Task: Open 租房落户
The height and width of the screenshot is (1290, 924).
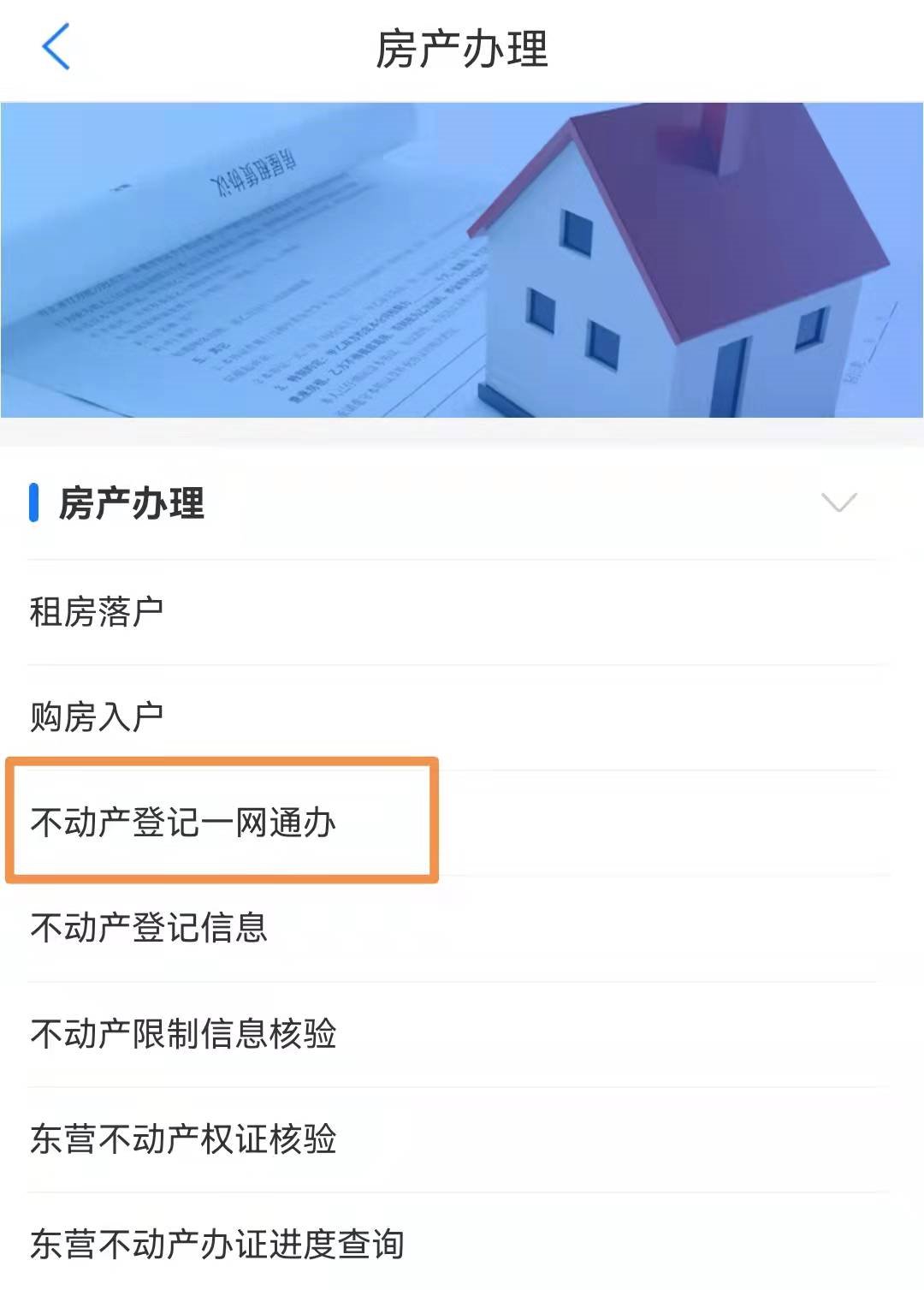Action: coord(97,612)
